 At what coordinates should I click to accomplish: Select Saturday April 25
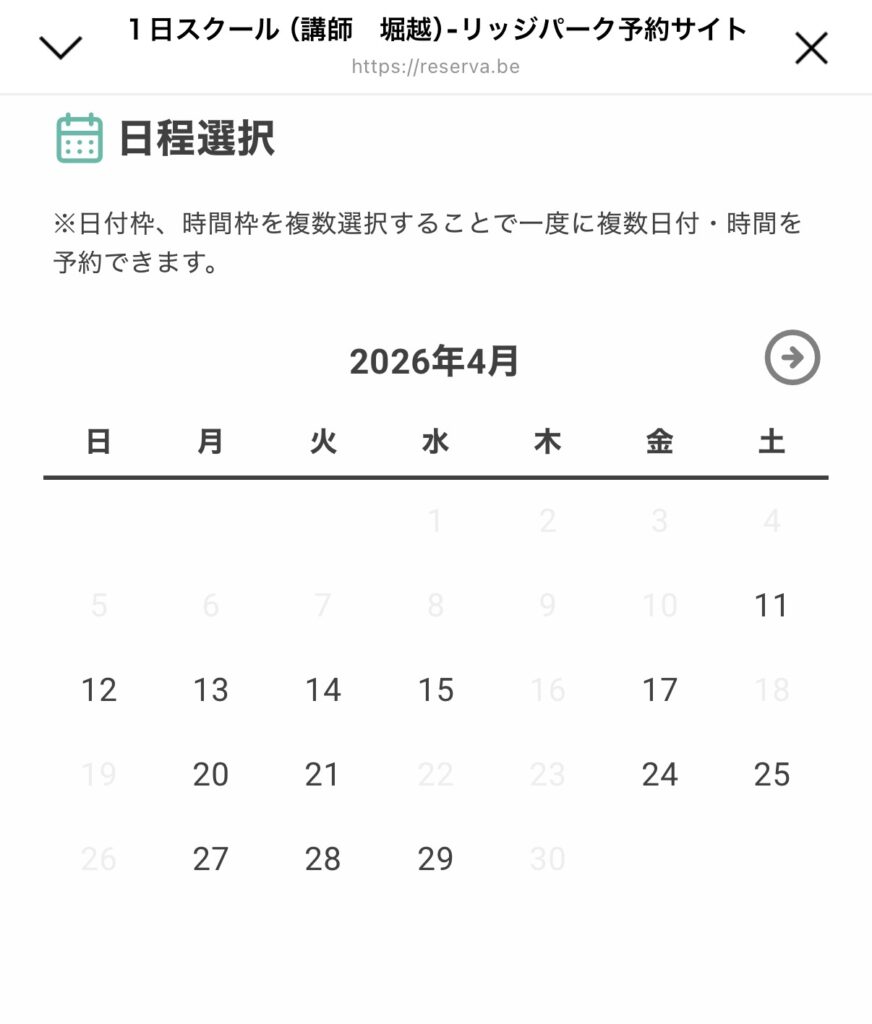(x=771, y=775)
